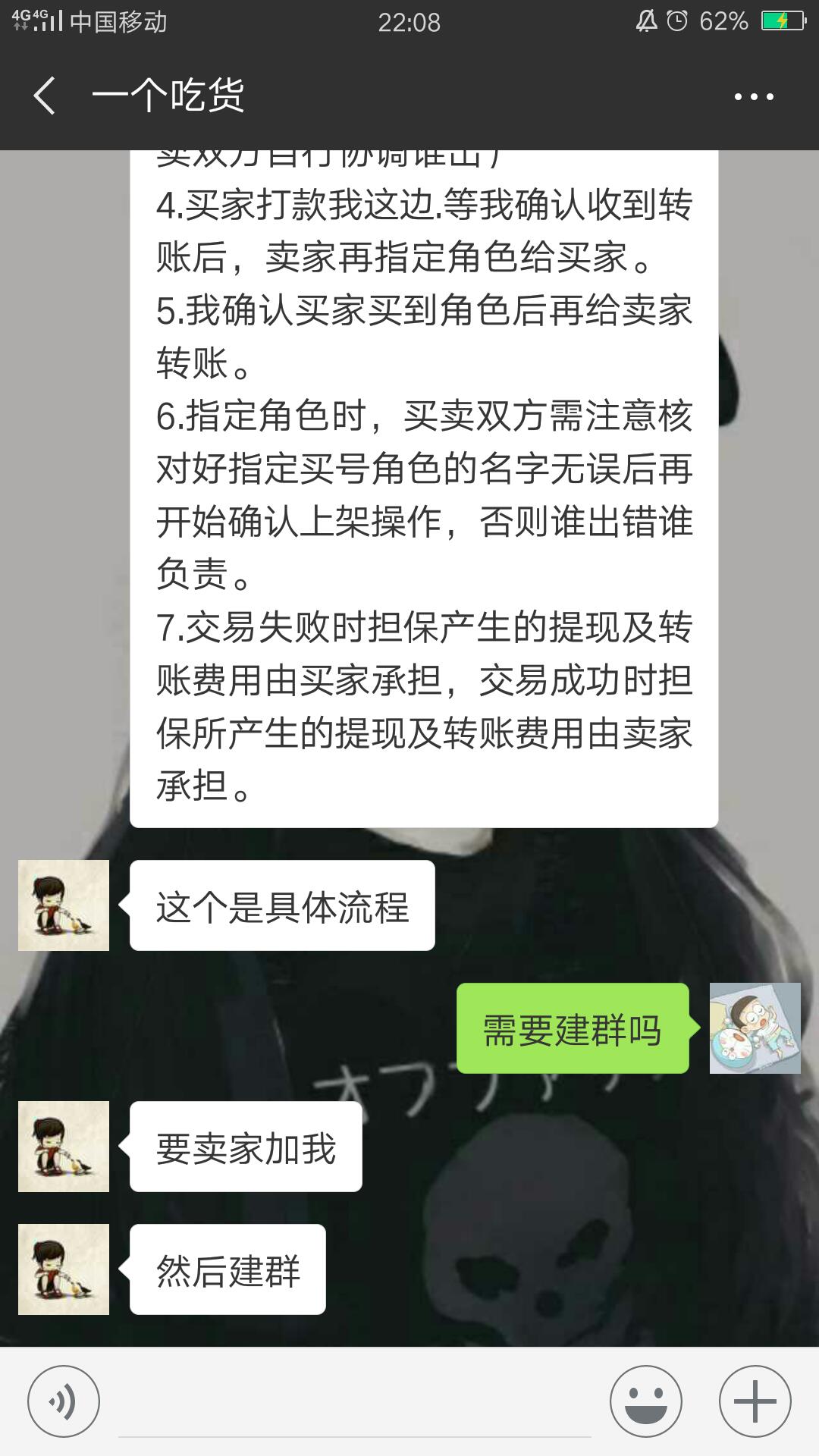Screen dimensions: 819x1456
Task: Open contact avatar beside 然后建群
Action: tap(64, 1269)
